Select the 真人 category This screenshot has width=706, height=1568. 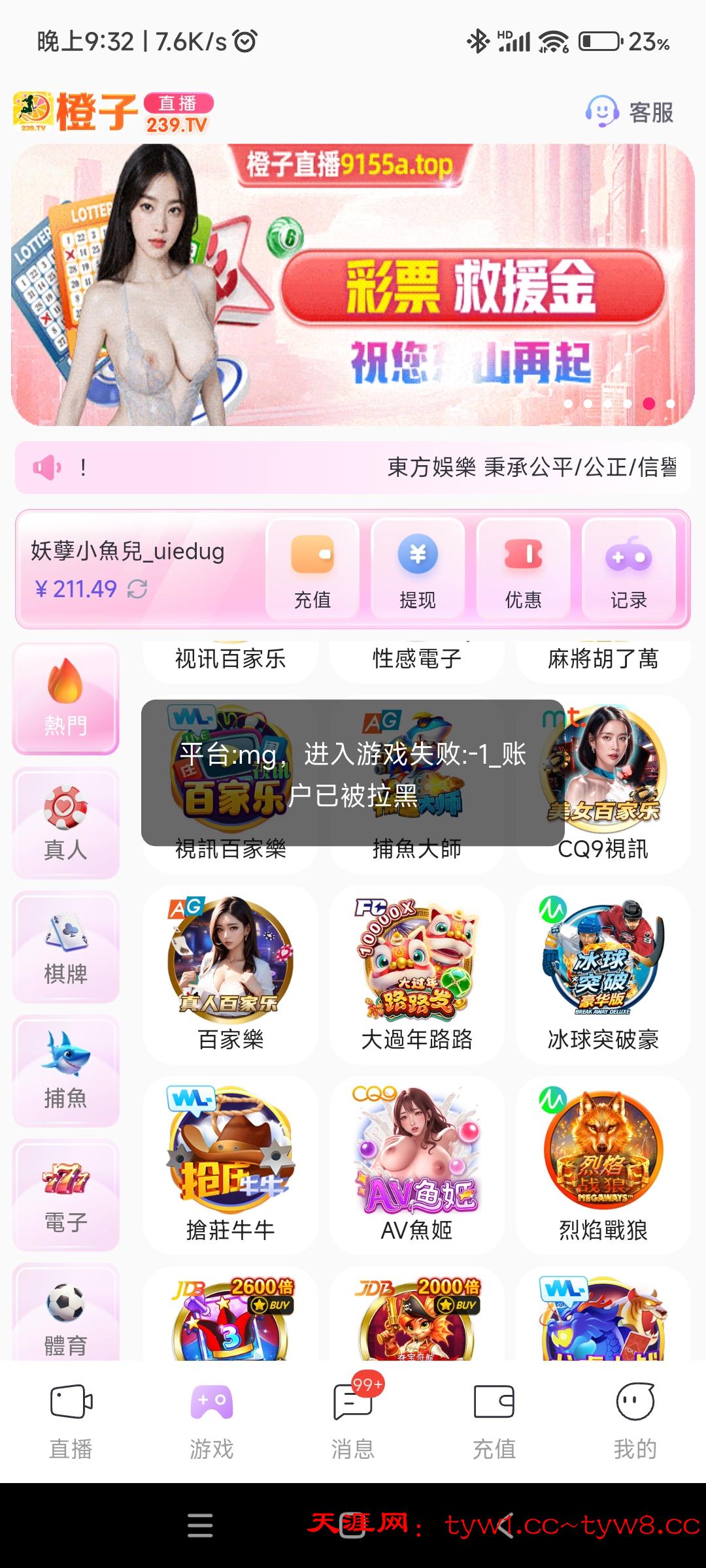[65, 823]
